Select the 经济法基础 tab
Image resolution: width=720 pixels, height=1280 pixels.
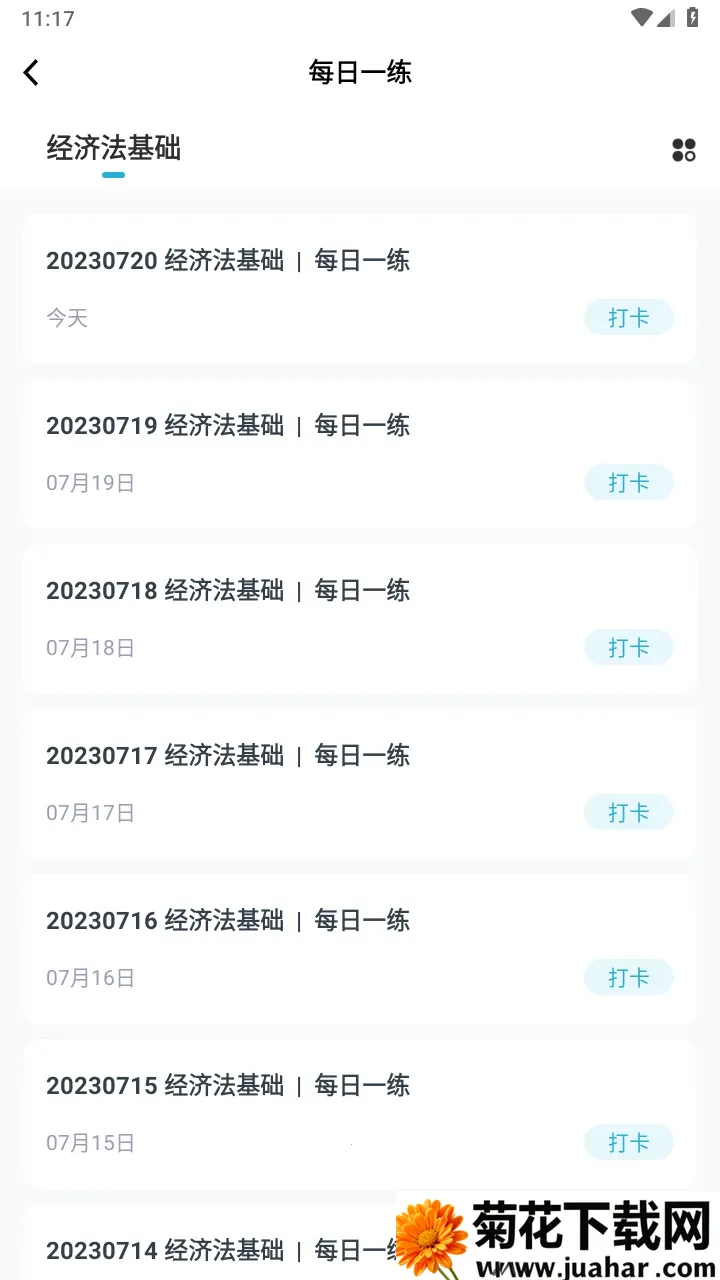pyautogui.click(x=113, y=149)
